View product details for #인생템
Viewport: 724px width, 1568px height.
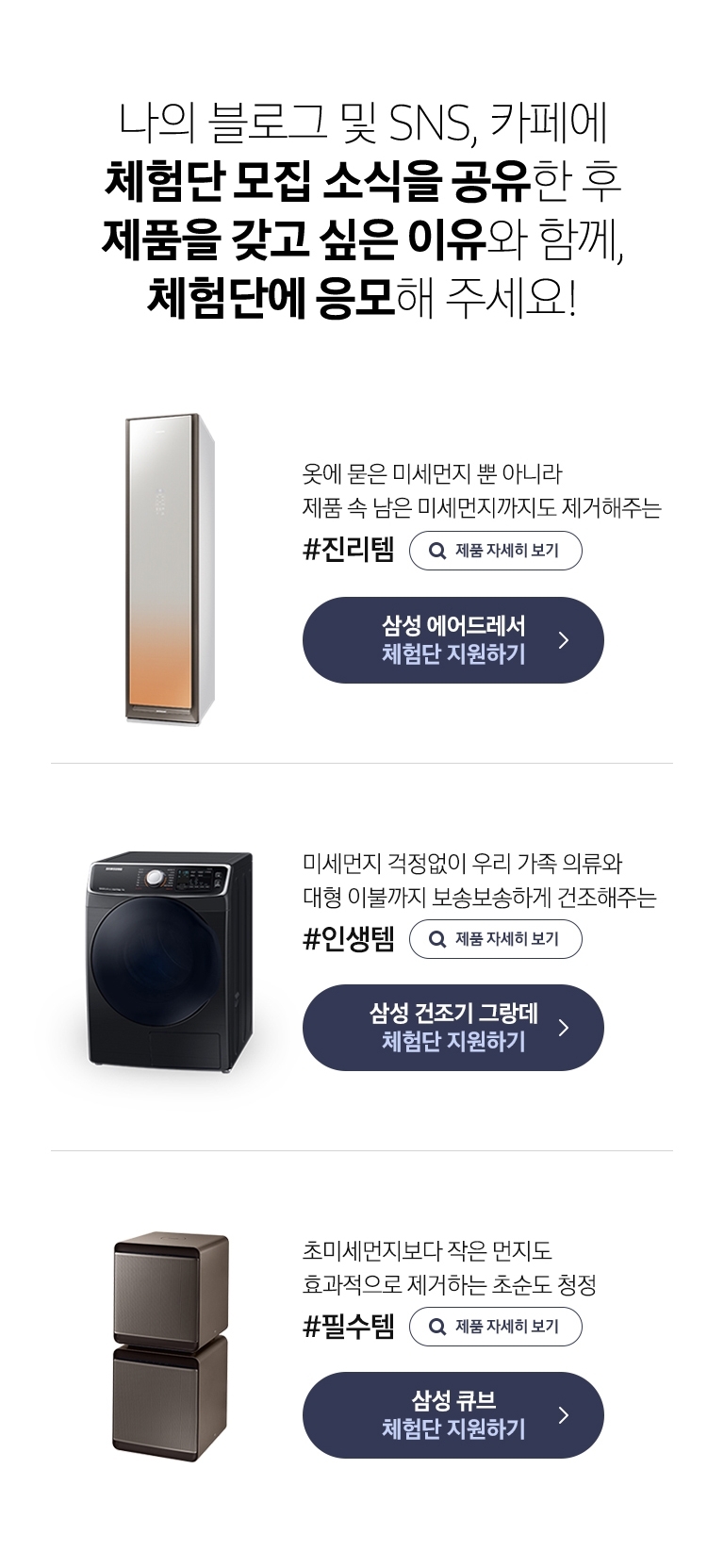[495, 939]
